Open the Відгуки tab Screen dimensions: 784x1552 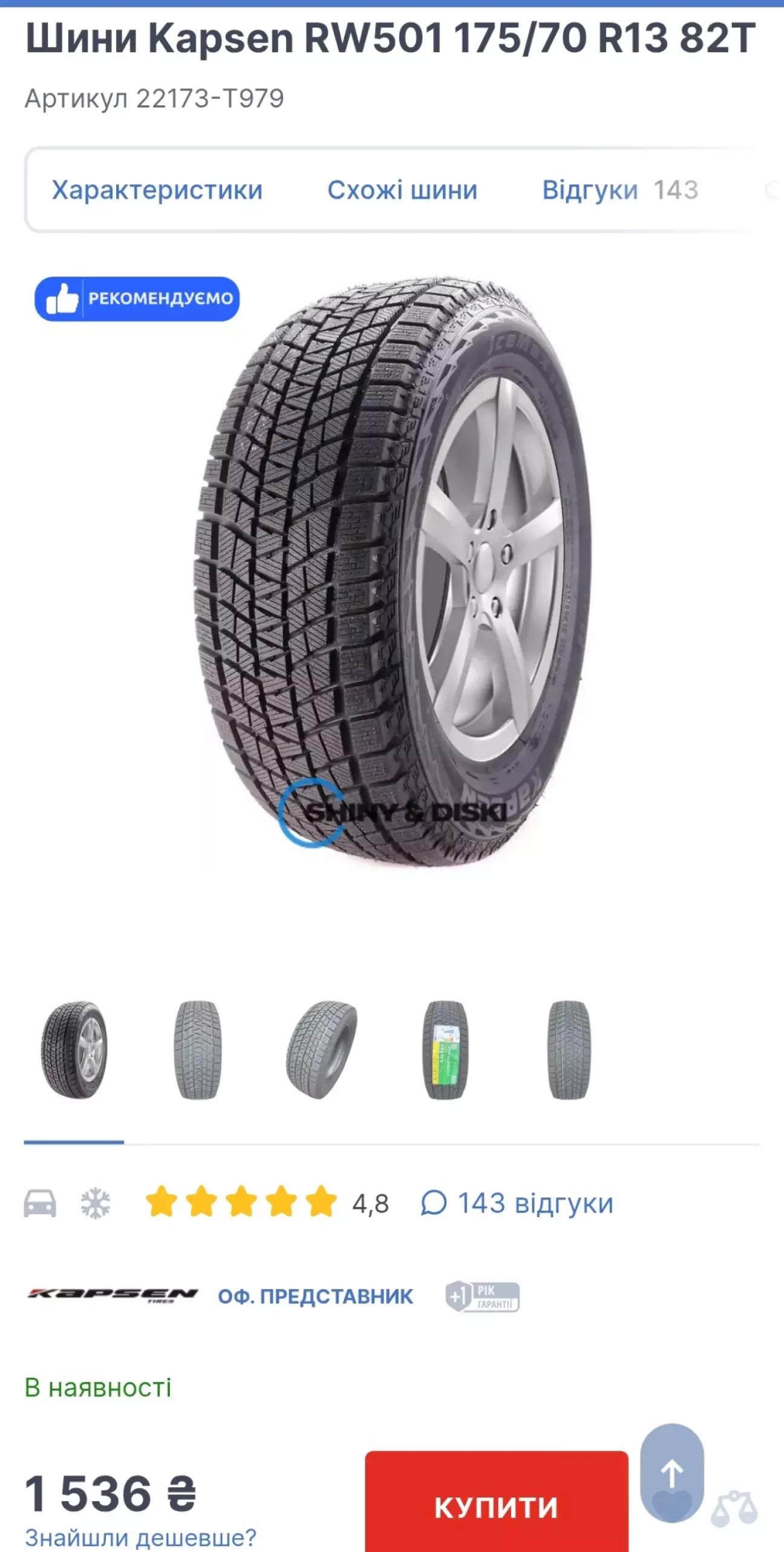(x=619, y=190)
